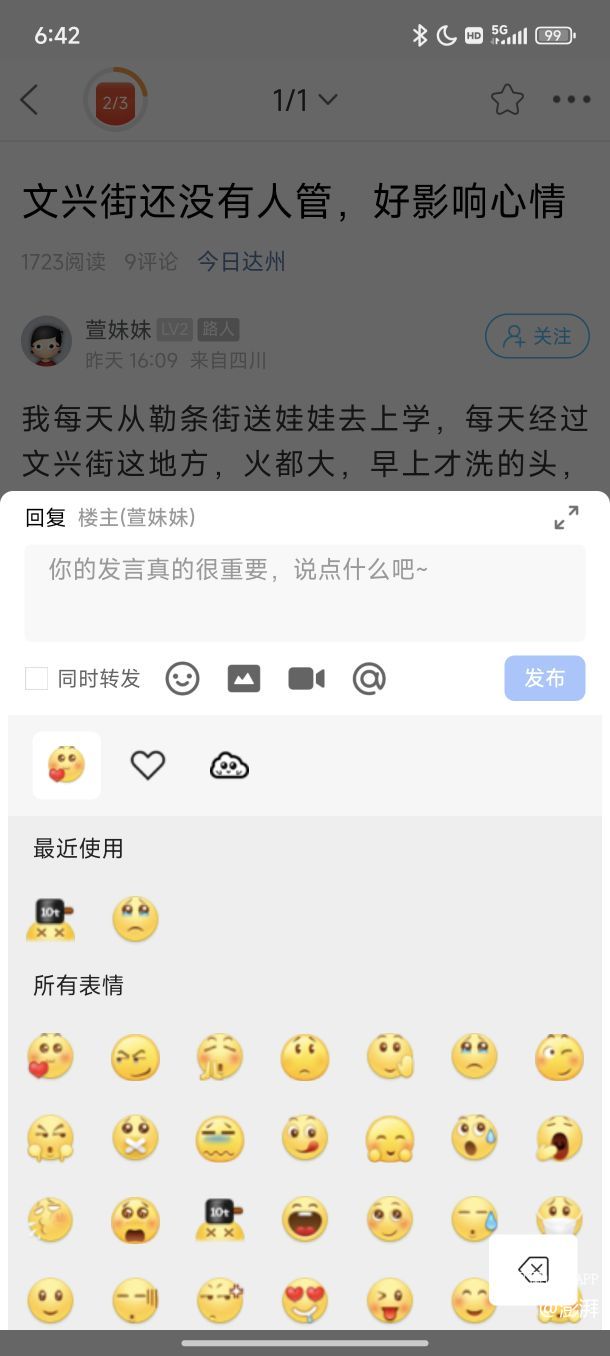Tap the 发布 publish button
This screenshot has height=1356, width=610.
click(544, 679)
